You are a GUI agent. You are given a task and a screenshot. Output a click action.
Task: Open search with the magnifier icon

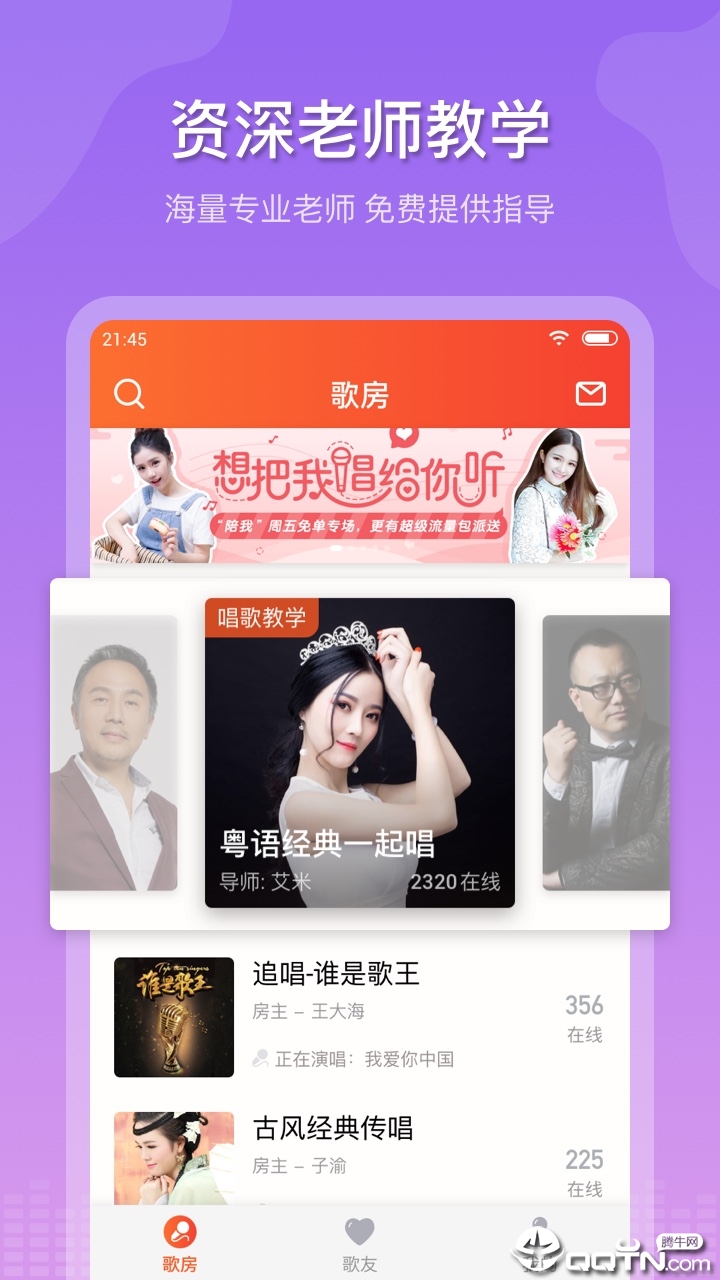[x=127, y=394]
